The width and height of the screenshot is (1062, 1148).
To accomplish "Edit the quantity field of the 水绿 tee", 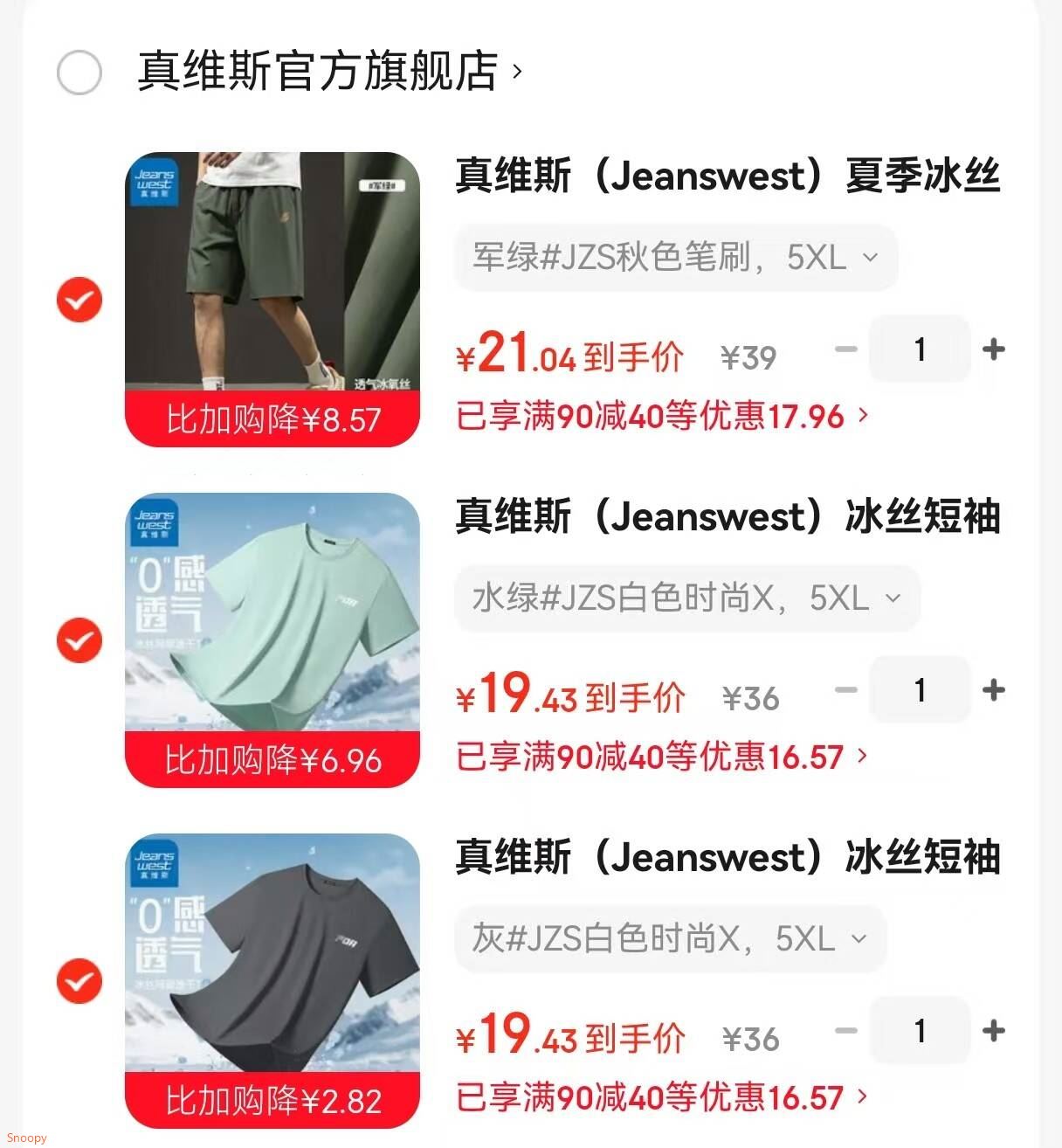I will tap(921, 690).
